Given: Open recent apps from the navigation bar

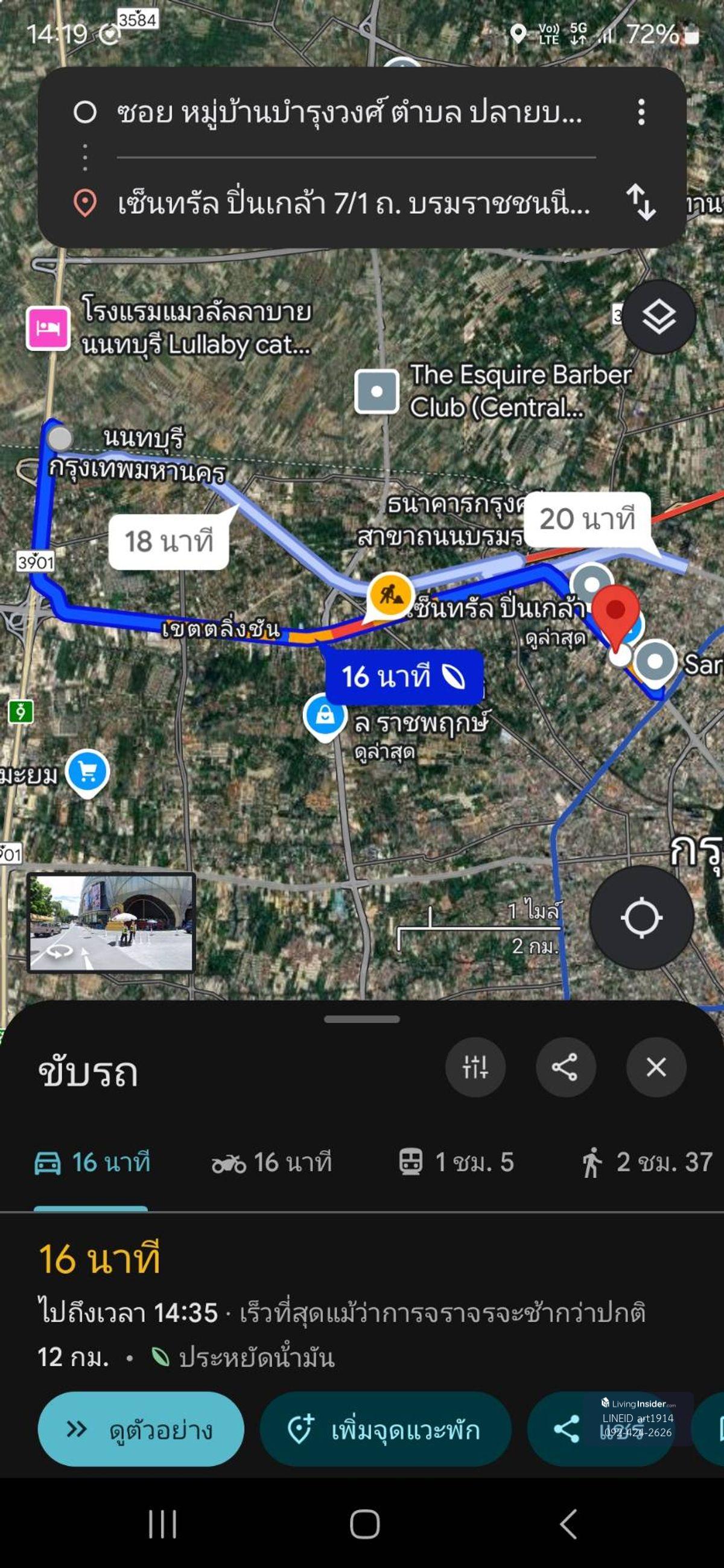Looking at the screenshot, I should click(162, 1524).
